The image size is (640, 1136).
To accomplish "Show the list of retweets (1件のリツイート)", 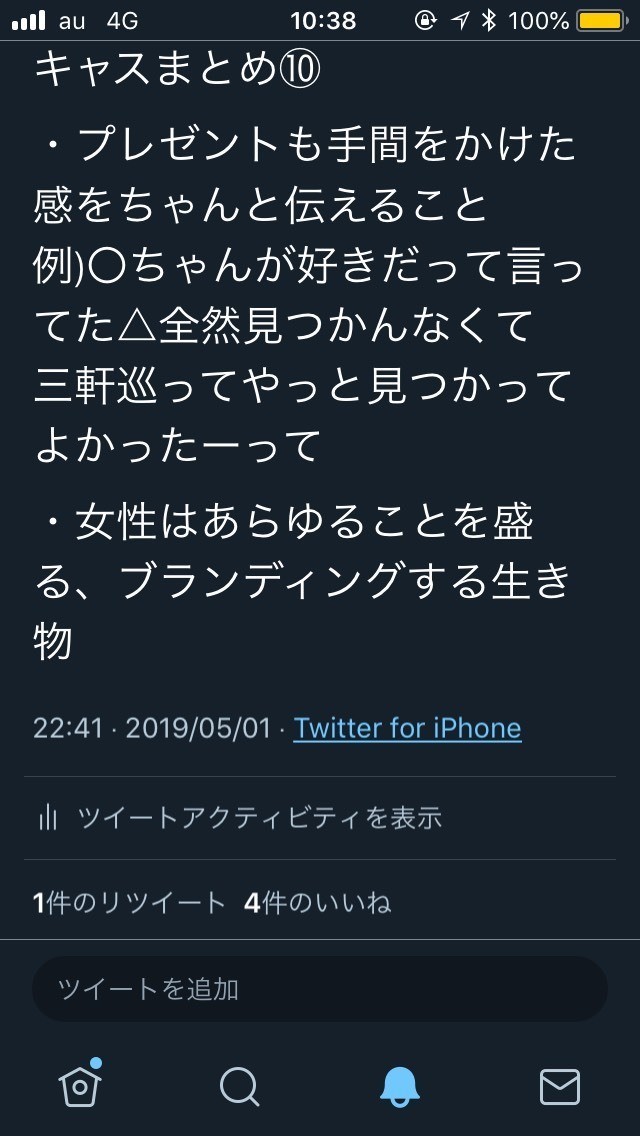I will [x=130, y=903].
